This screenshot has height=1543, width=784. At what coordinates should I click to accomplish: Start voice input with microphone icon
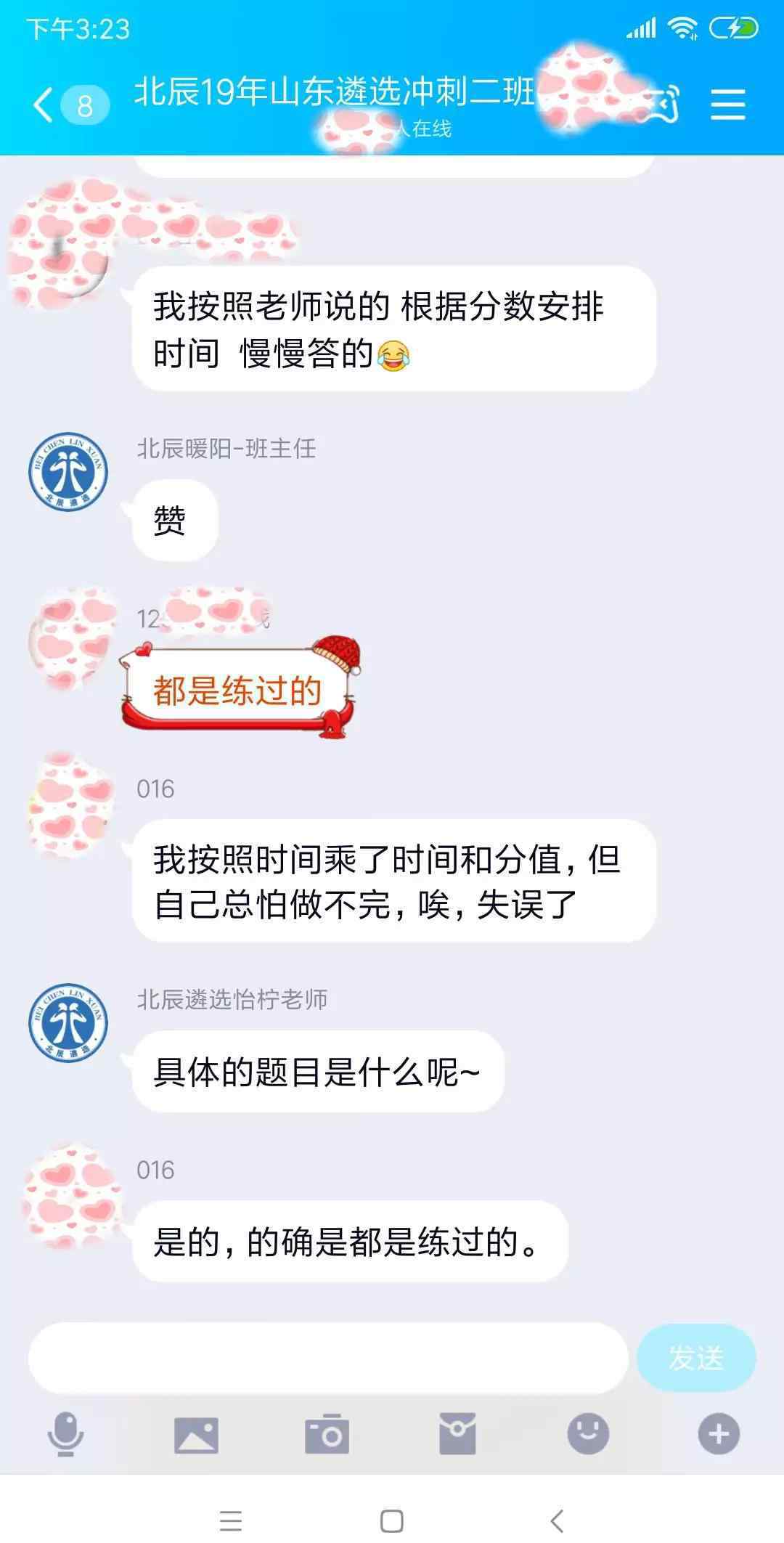coord(65,1434)
